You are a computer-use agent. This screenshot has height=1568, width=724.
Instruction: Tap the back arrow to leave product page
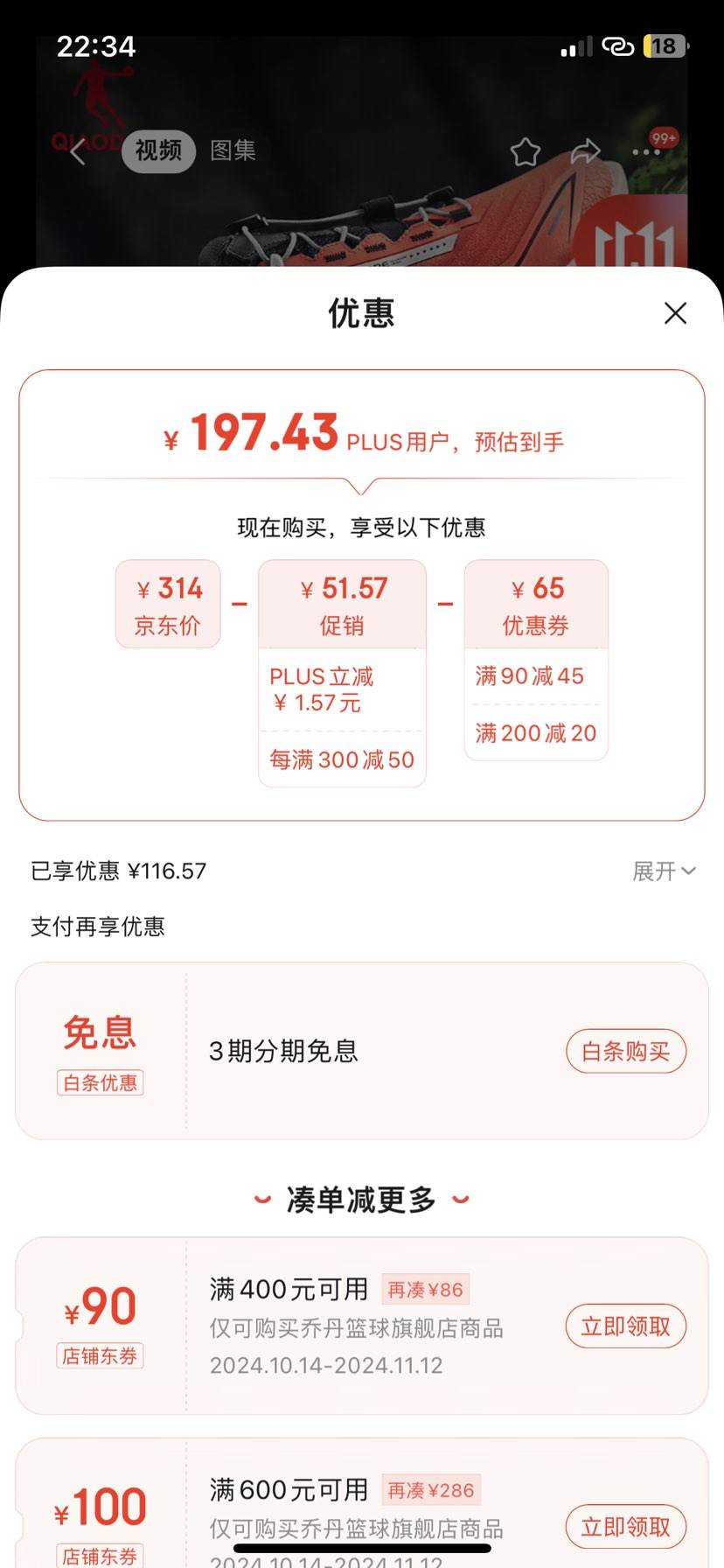point(77,153)
